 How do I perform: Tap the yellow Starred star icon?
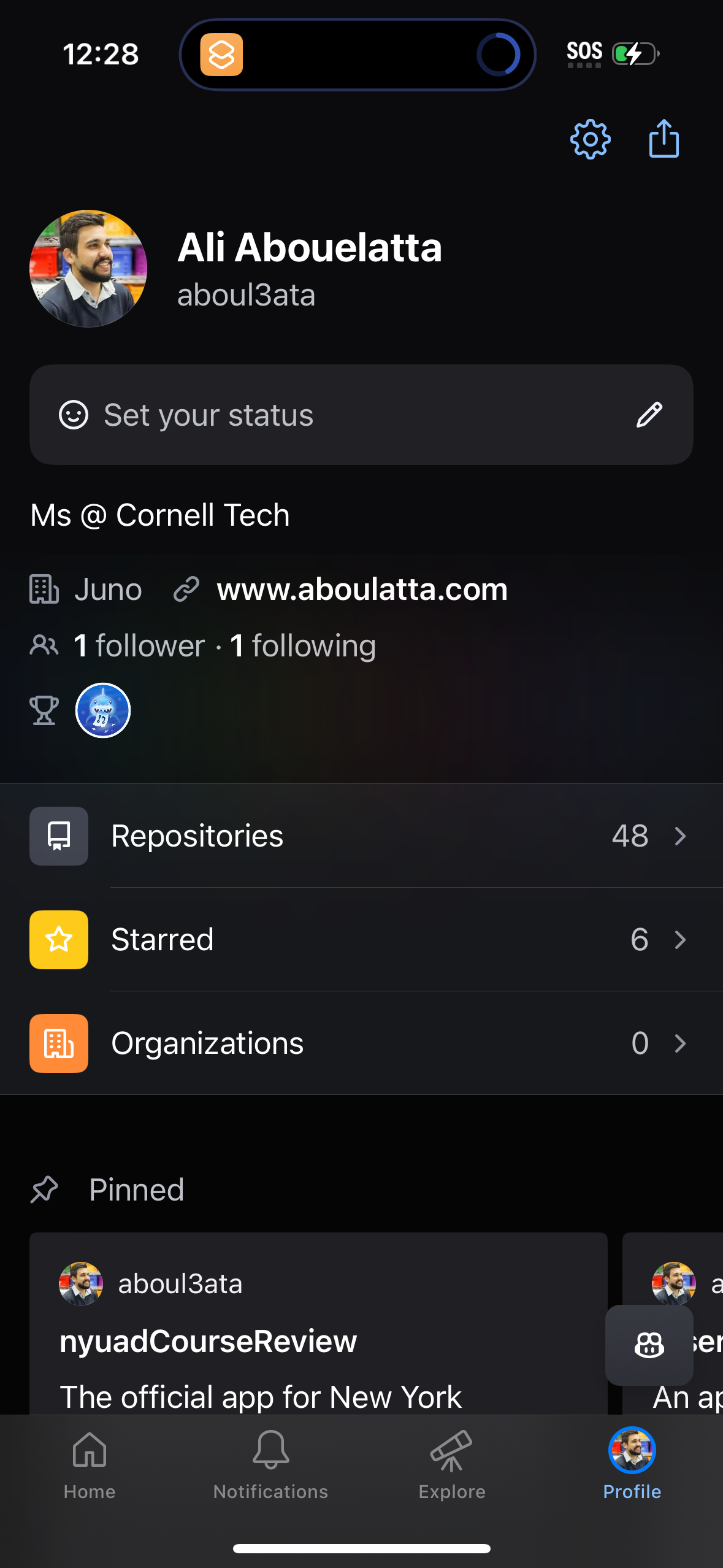[58, 940]
